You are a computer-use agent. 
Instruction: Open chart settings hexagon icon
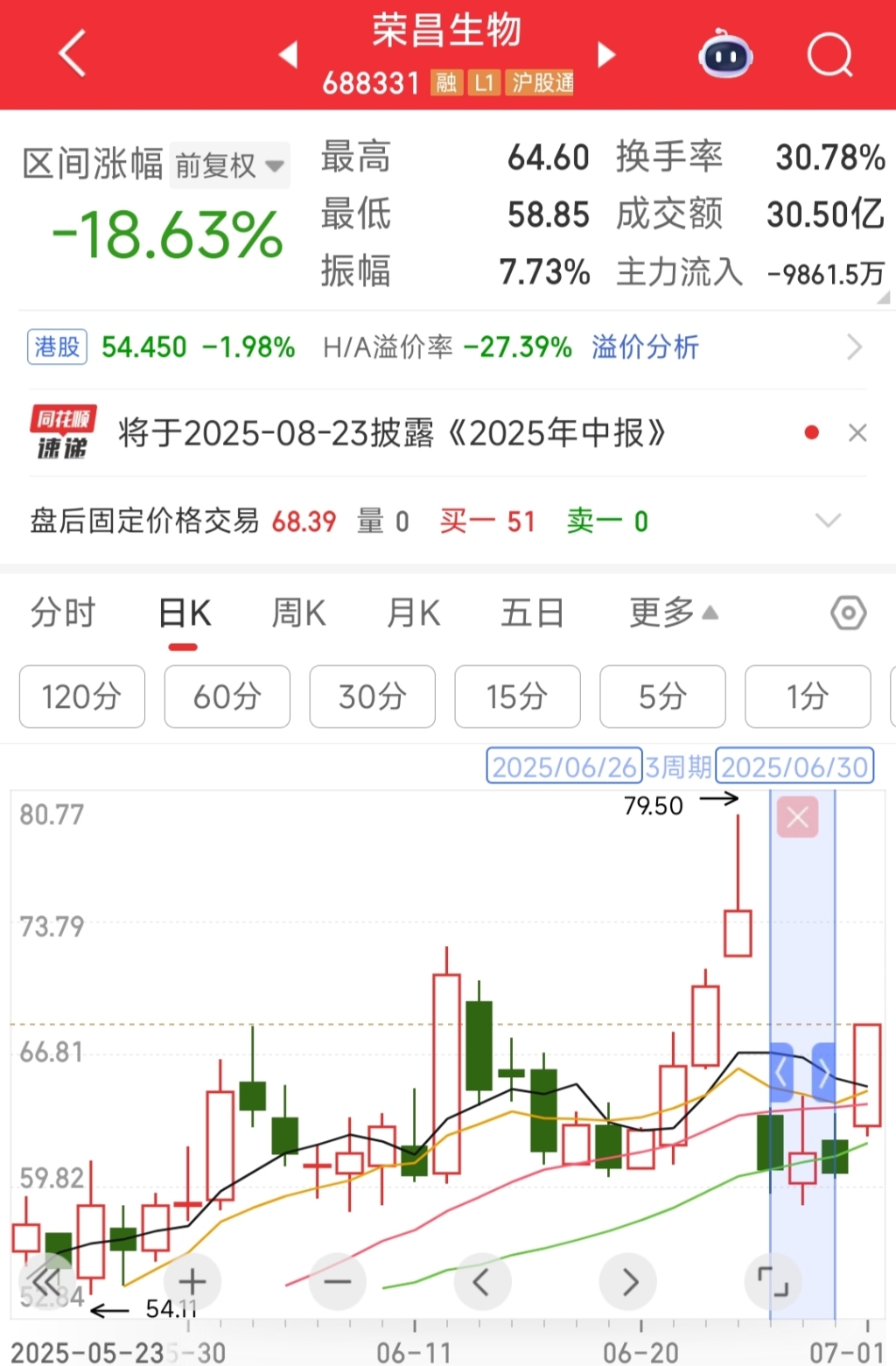848,613
